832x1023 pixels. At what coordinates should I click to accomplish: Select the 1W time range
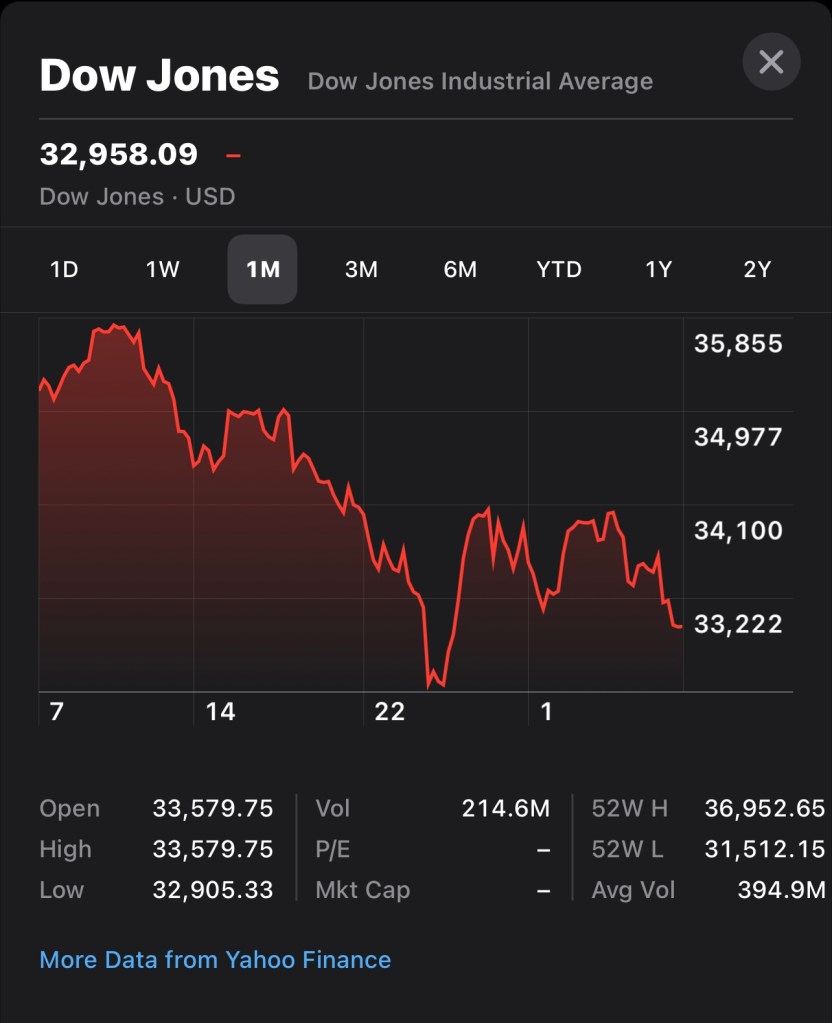163,269
